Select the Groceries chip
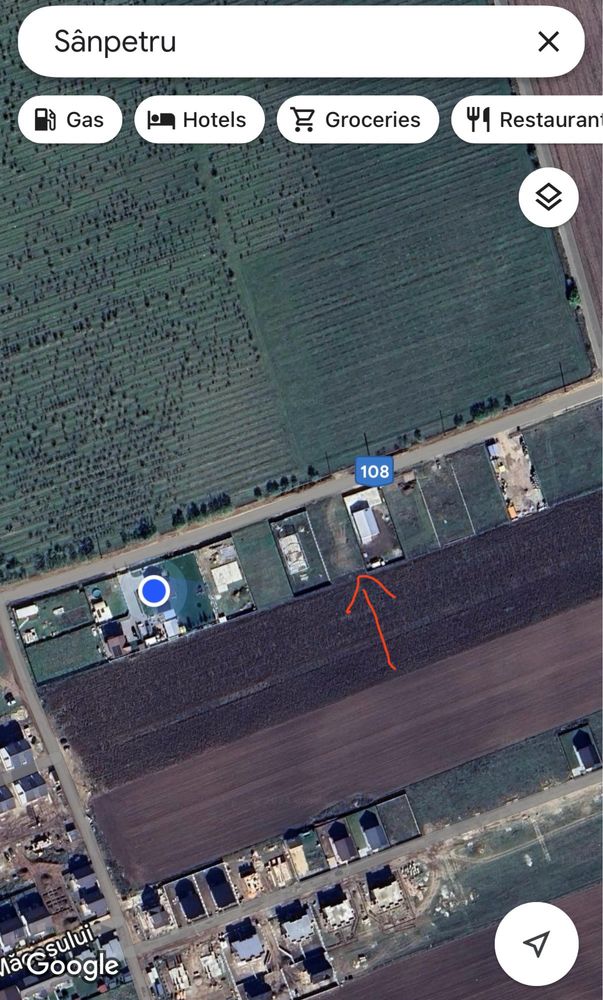The image size is (603, 1000). click(x=357, y=120)
